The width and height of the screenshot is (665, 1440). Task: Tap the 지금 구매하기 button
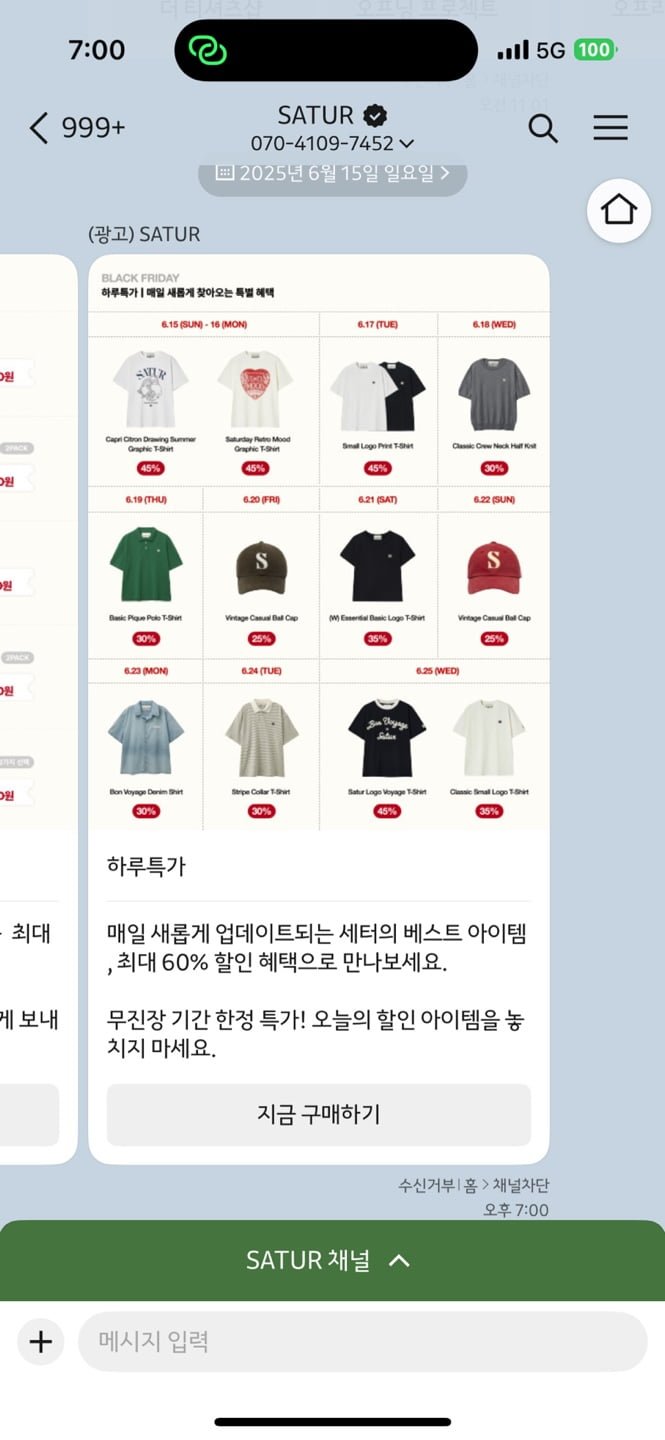tap(318, 1114)
